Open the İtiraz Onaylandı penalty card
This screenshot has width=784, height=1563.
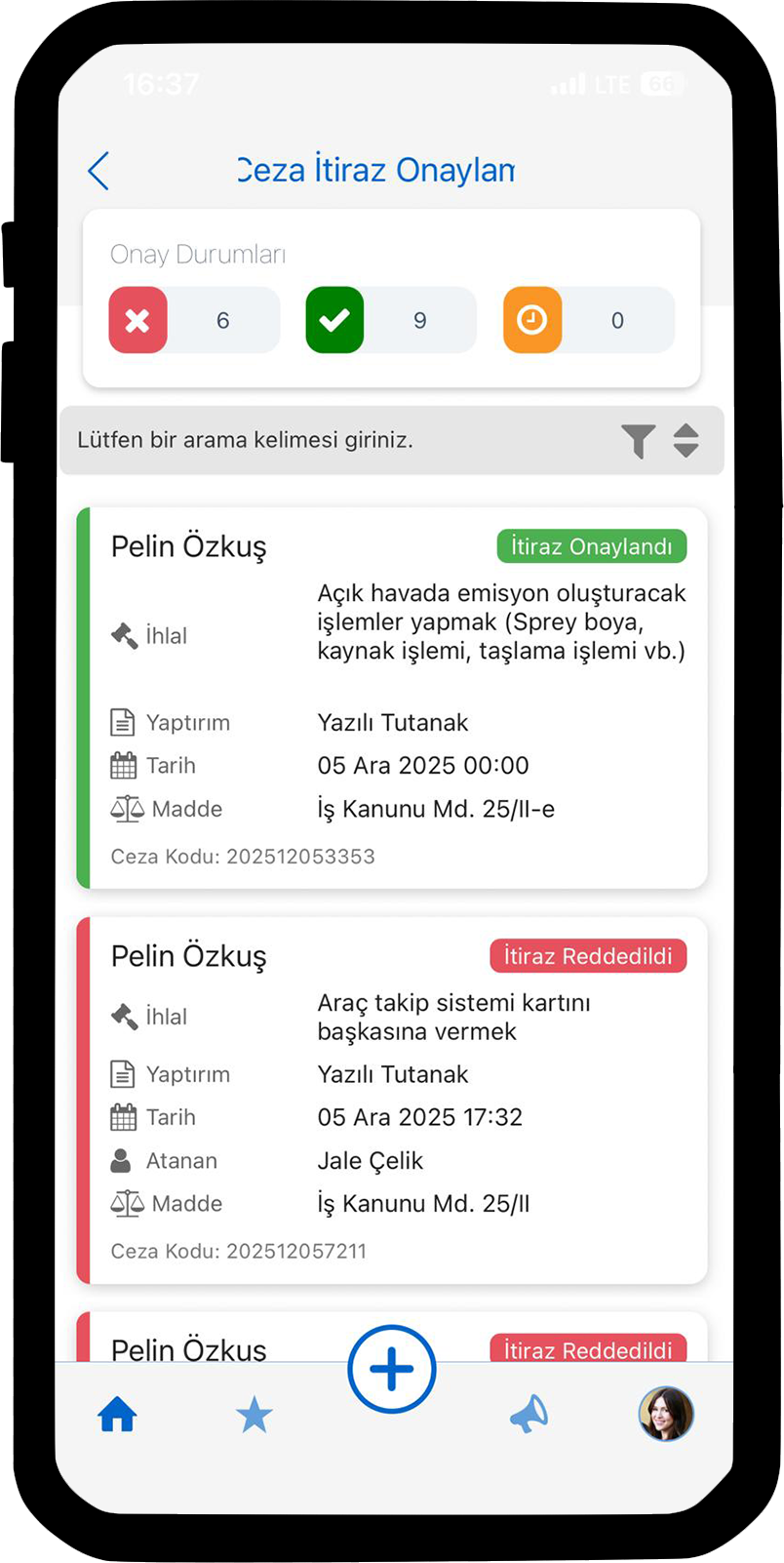click(392, 698)
